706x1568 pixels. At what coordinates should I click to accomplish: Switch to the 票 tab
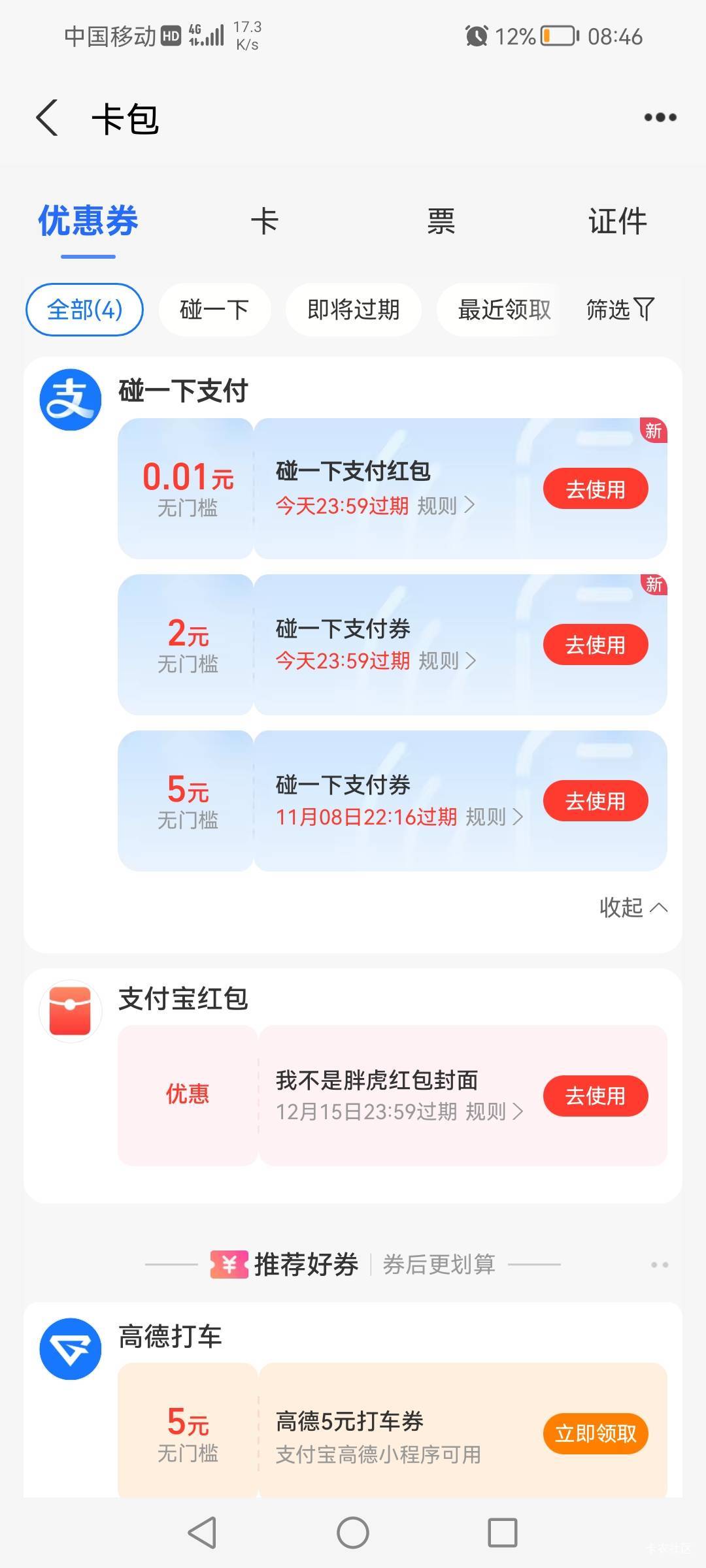[441, 221]
